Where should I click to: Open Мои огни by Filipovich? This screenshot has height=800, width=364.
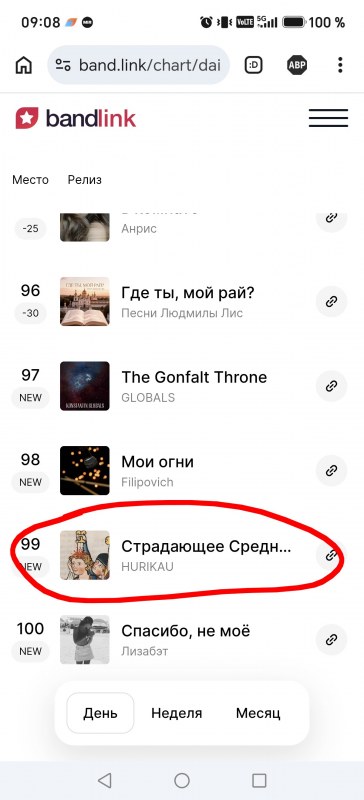tap(157, 462)
